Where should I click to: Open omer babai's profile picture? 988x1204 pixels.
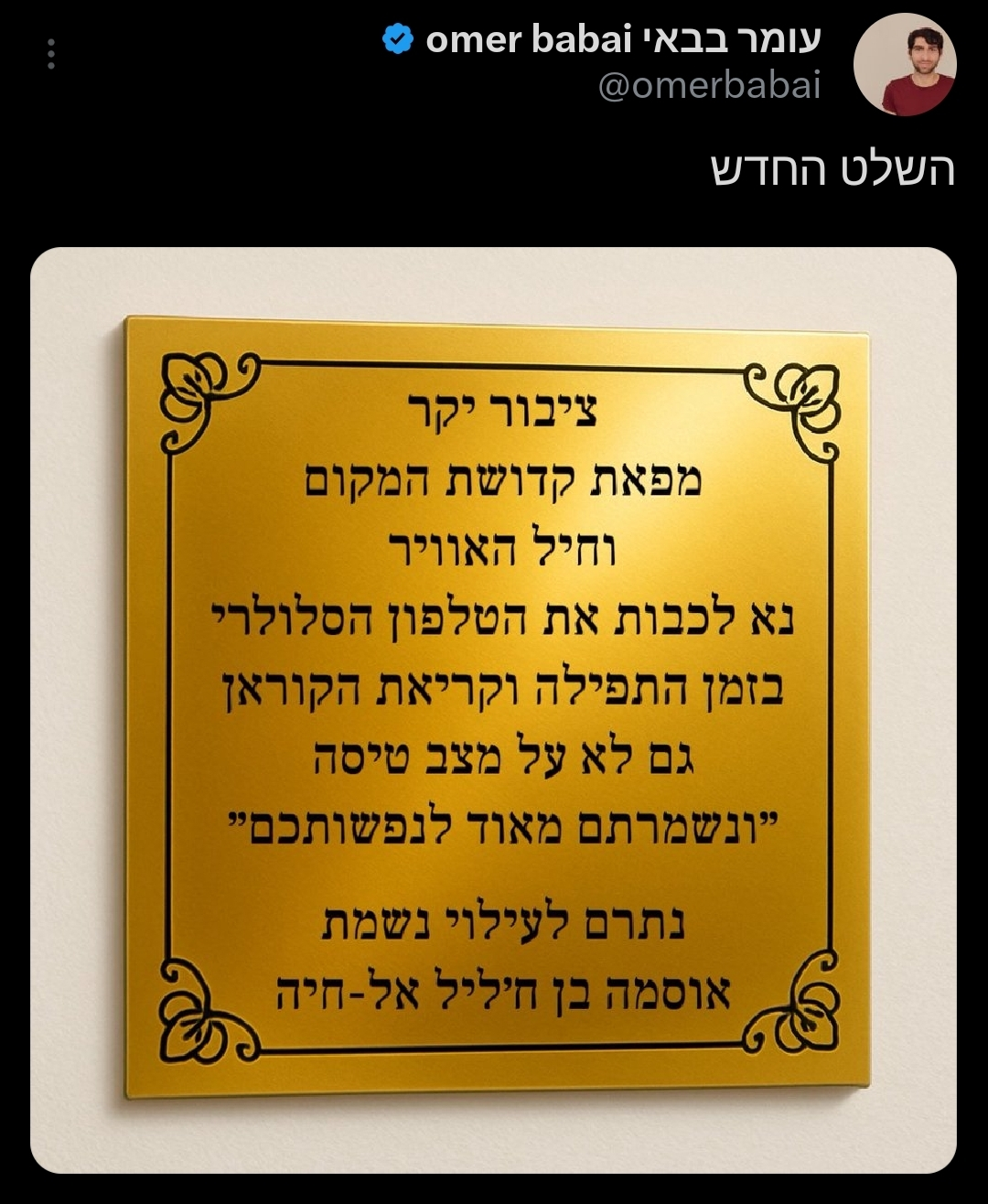click(x=904, y=65)
